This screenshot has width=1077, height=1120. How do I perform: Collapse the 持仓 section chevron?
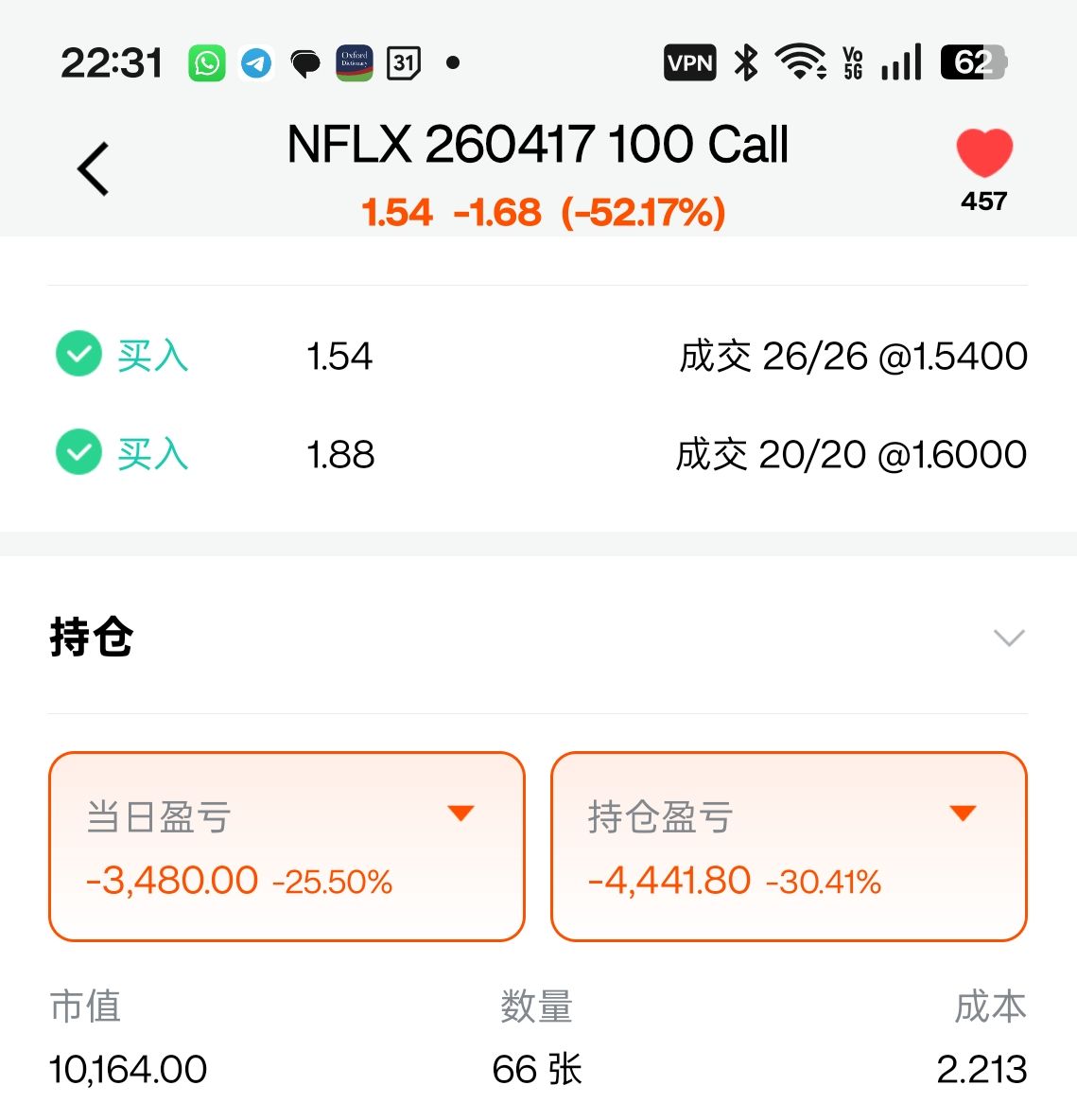pos(1009,638)
